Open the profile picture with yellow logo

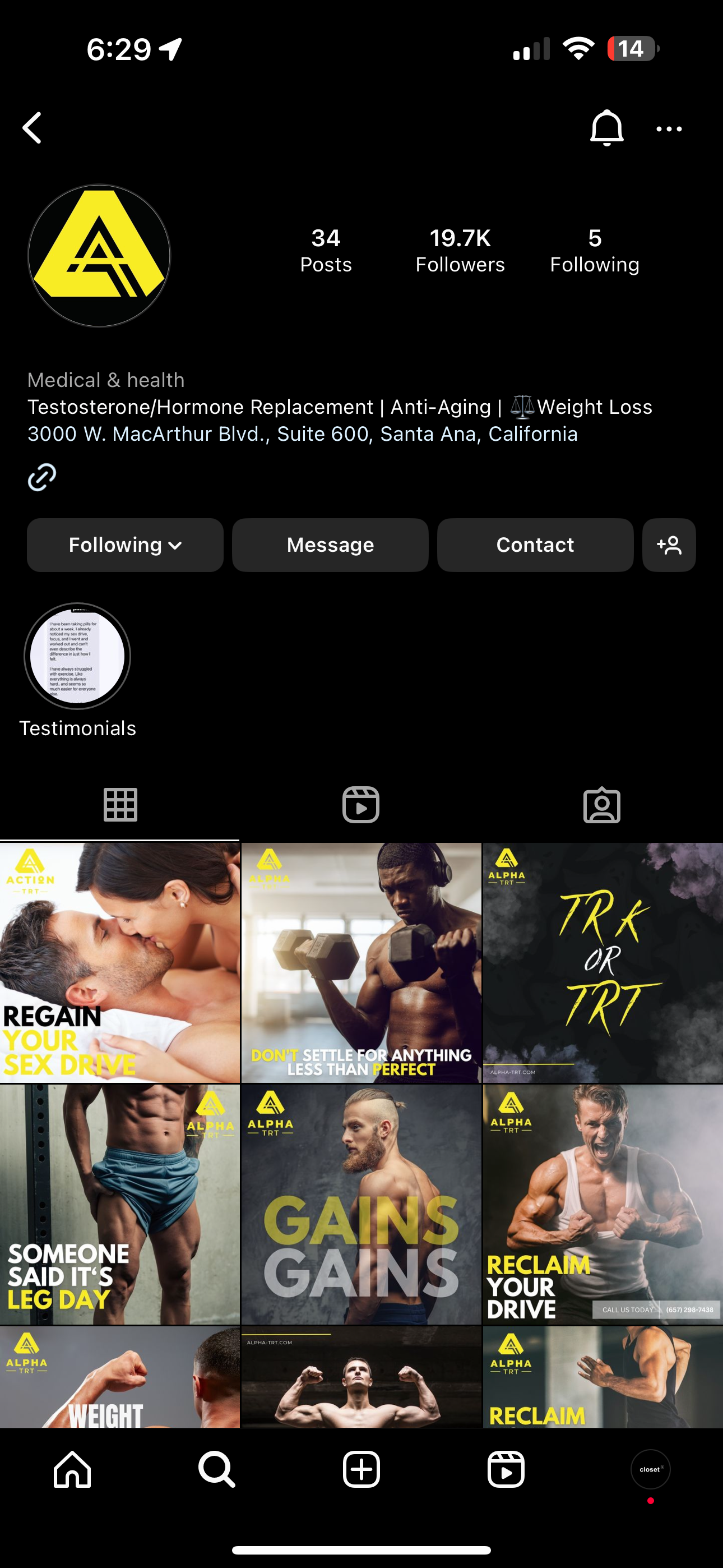[x=99, y=256]
